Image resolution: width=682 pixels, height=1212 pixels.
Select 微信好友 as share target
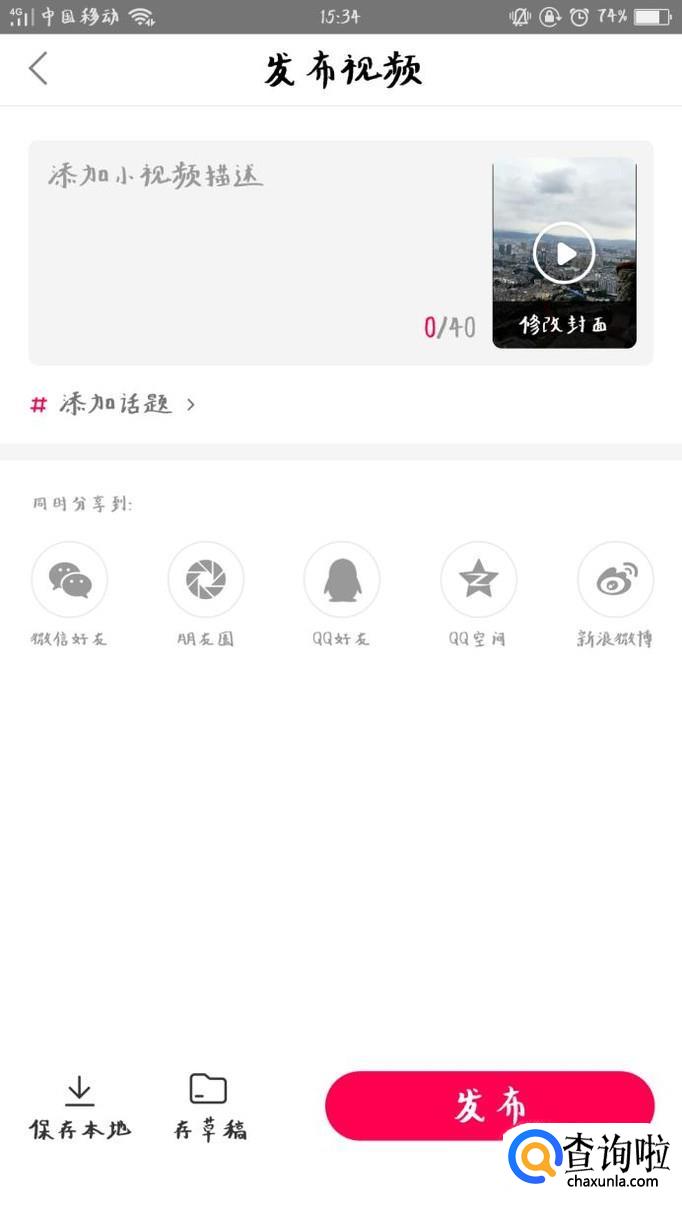point(69,580)
